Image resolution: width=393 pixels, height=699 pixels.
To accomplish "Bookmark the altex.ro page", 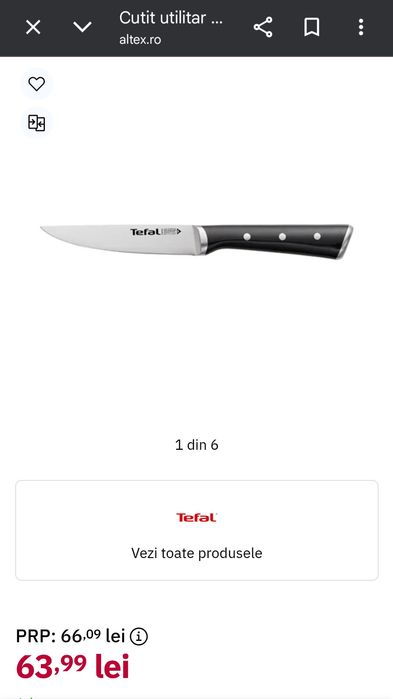I will tap(311, 27).
